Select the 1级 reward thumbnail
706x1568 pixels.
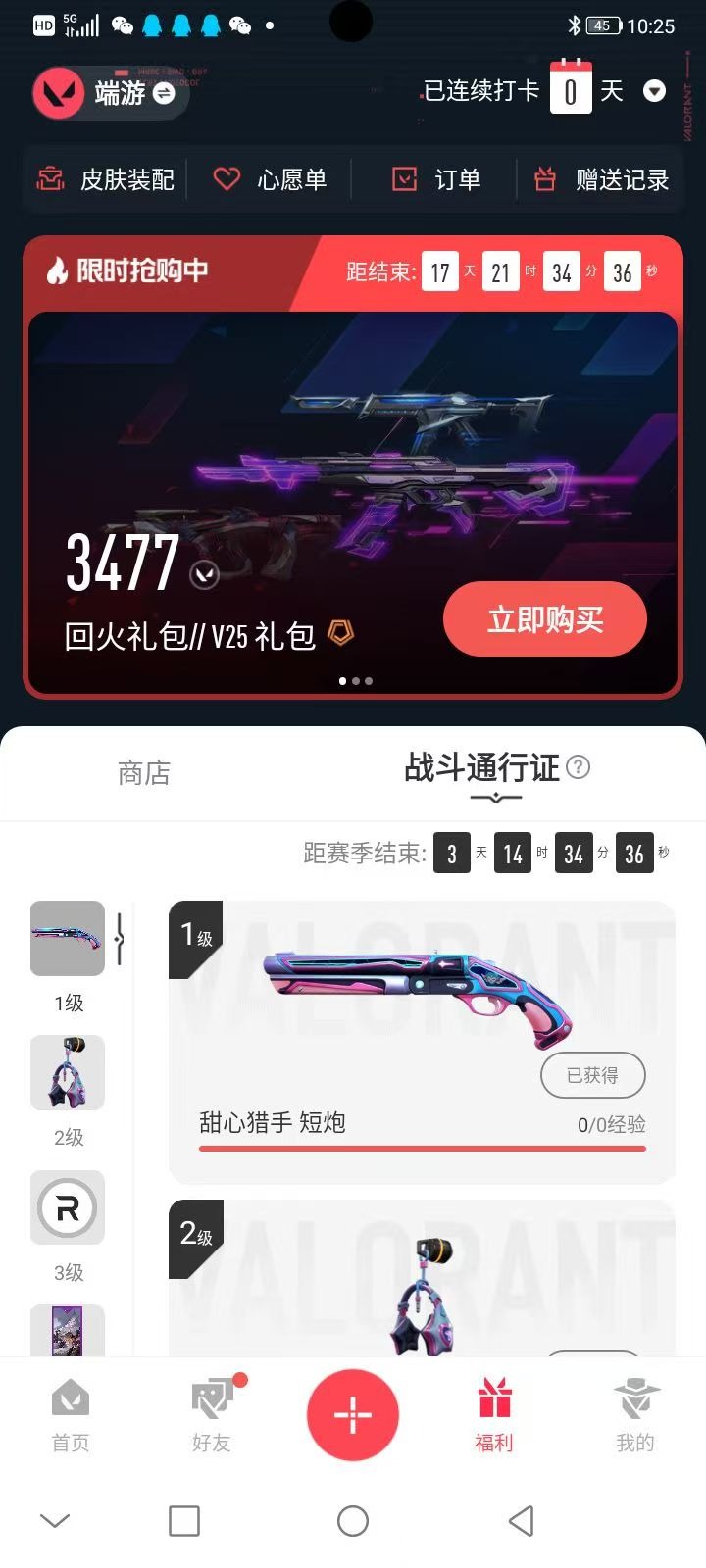(x=68, y=939)
